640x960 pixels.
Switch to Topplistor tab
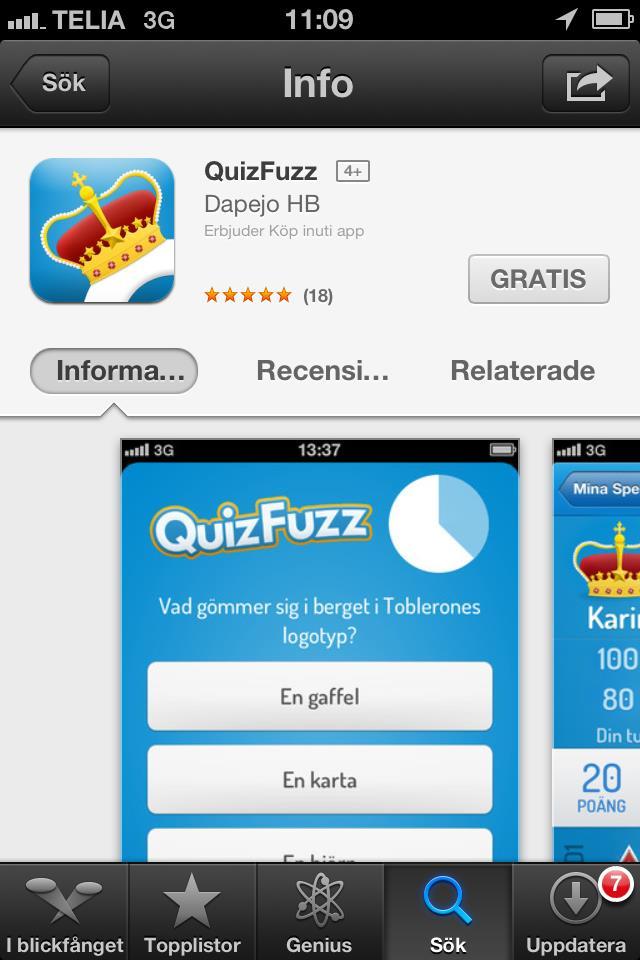pyautogui.click(x=192, y=912)
